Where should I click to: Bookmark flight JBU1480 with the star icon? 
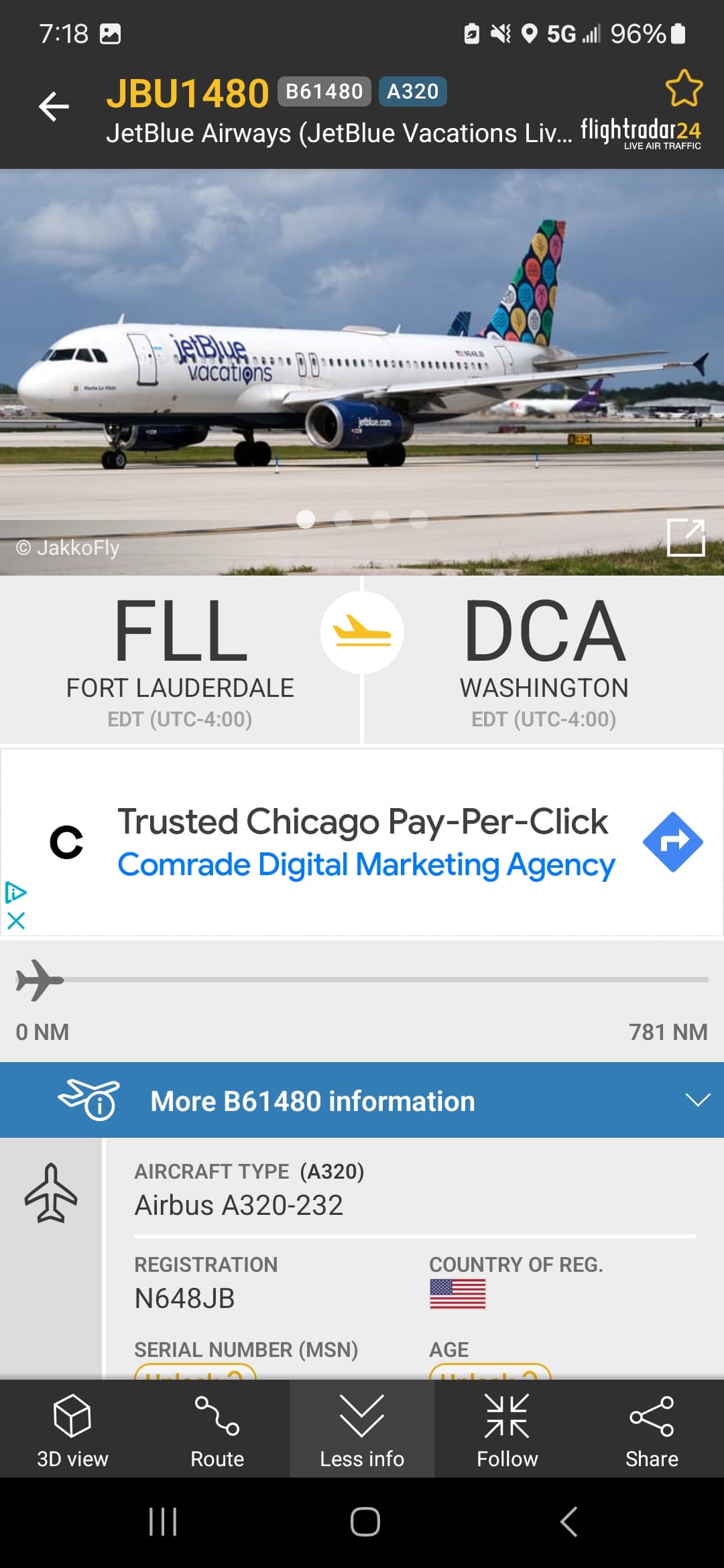[683, 88]
